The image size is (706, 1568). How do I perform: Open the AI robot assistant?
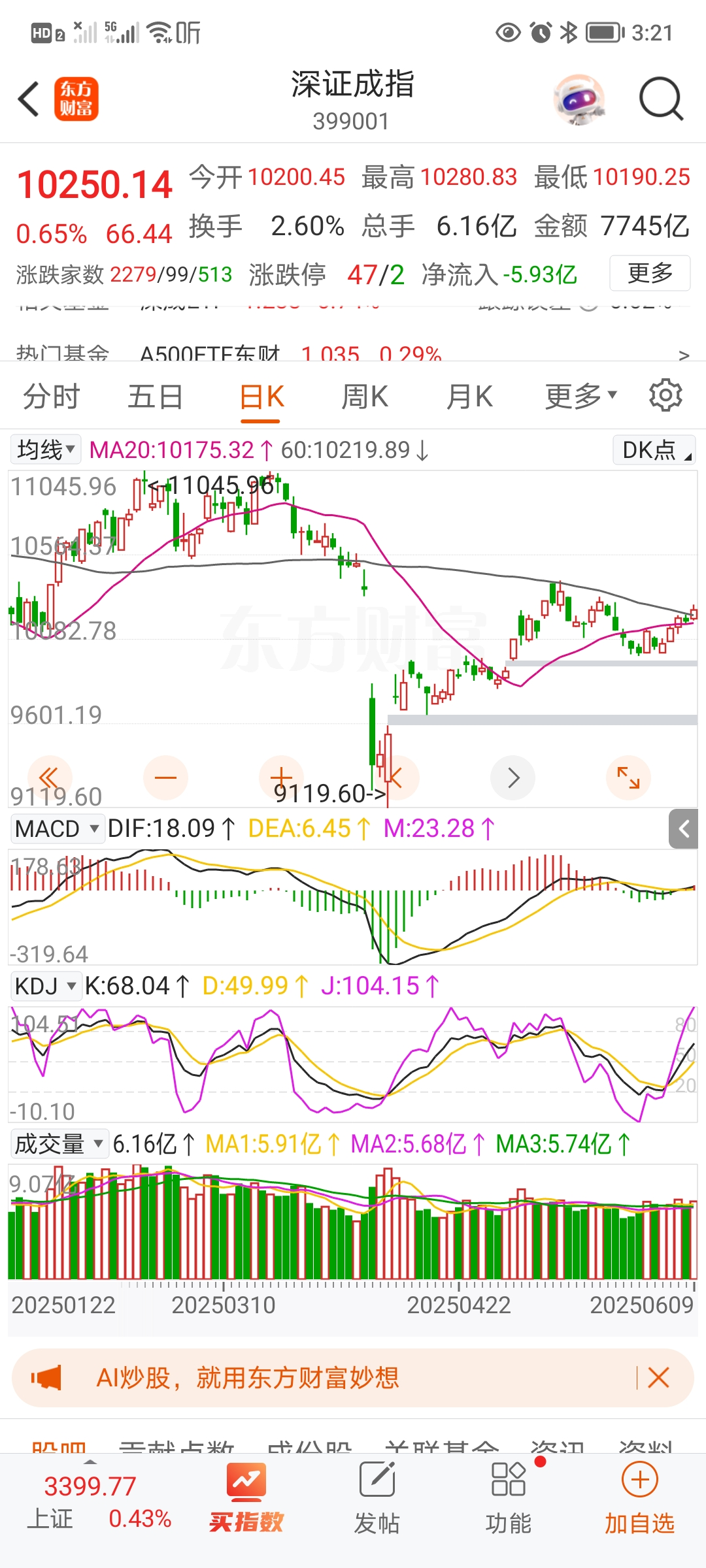tap(579, 99)
